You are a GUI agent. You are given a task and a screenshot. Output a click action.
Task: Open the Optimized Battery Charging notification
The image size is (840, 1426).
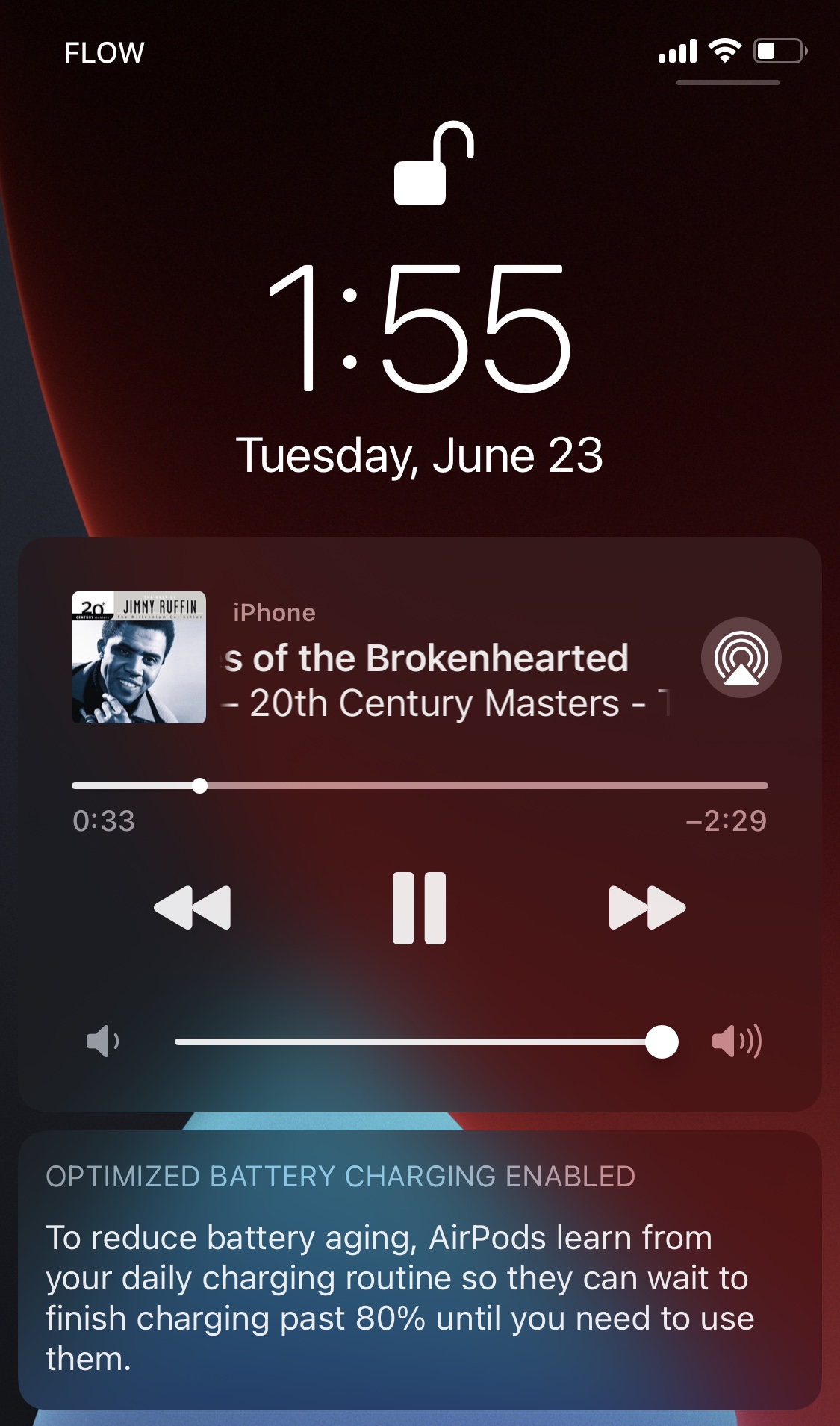pos(420,1269)
